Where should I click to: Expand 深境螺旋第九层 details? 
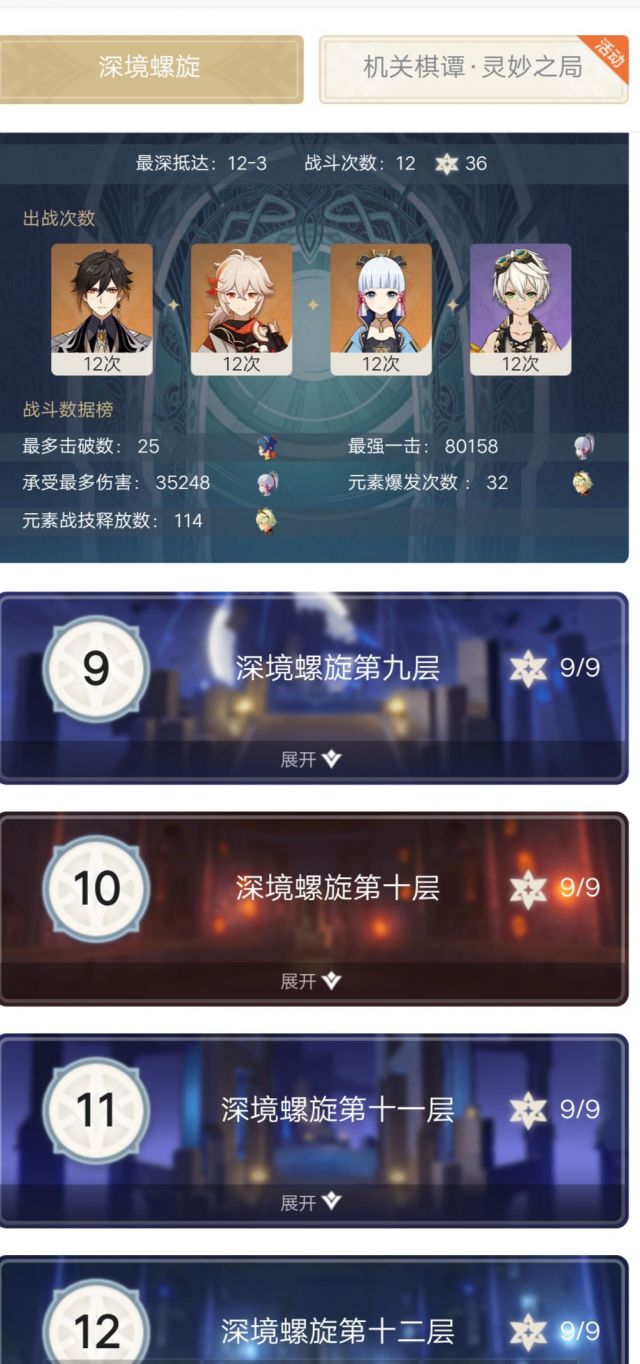[311, 760]
